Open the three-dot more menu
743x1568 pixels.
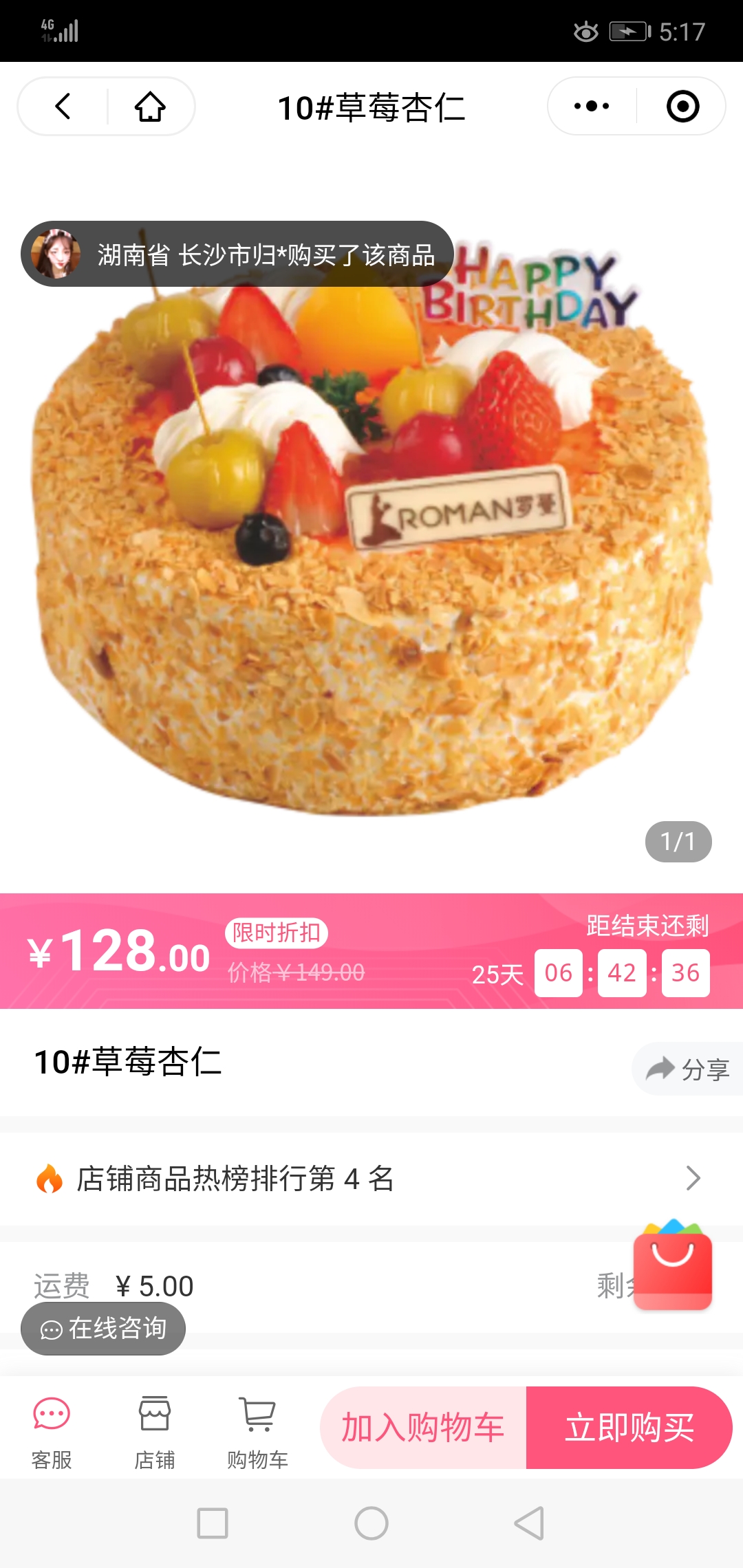tap(592, 106)
